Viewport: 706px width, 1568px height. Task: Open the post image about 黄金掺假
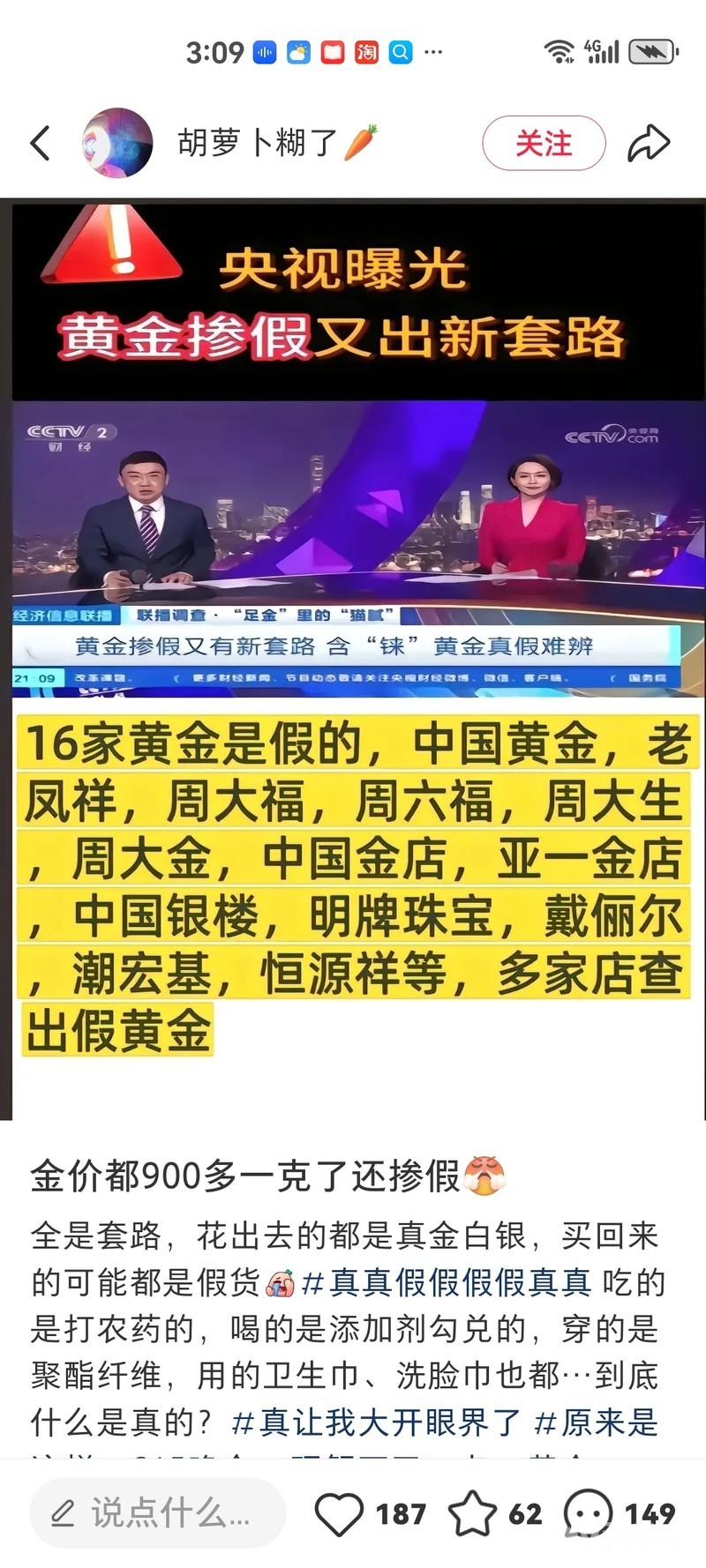click(x=353, y=660)
